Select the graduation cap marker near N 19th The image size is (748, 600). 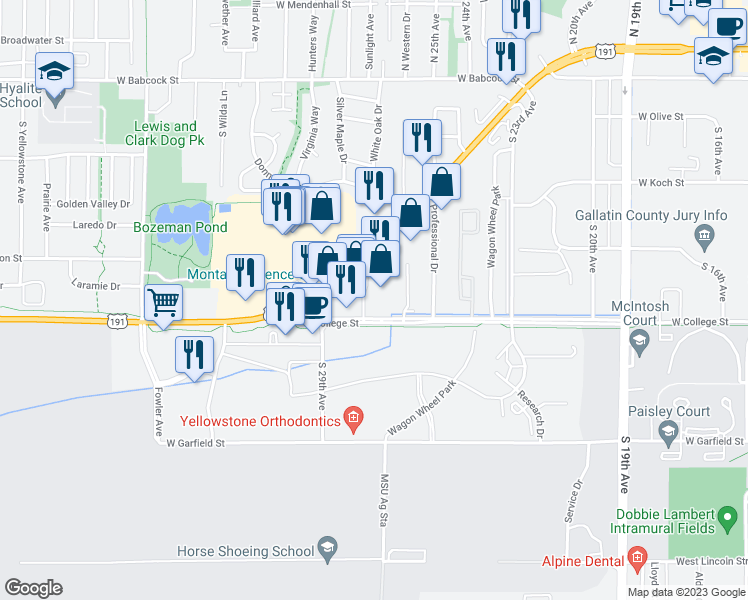[x=713, y=57]
